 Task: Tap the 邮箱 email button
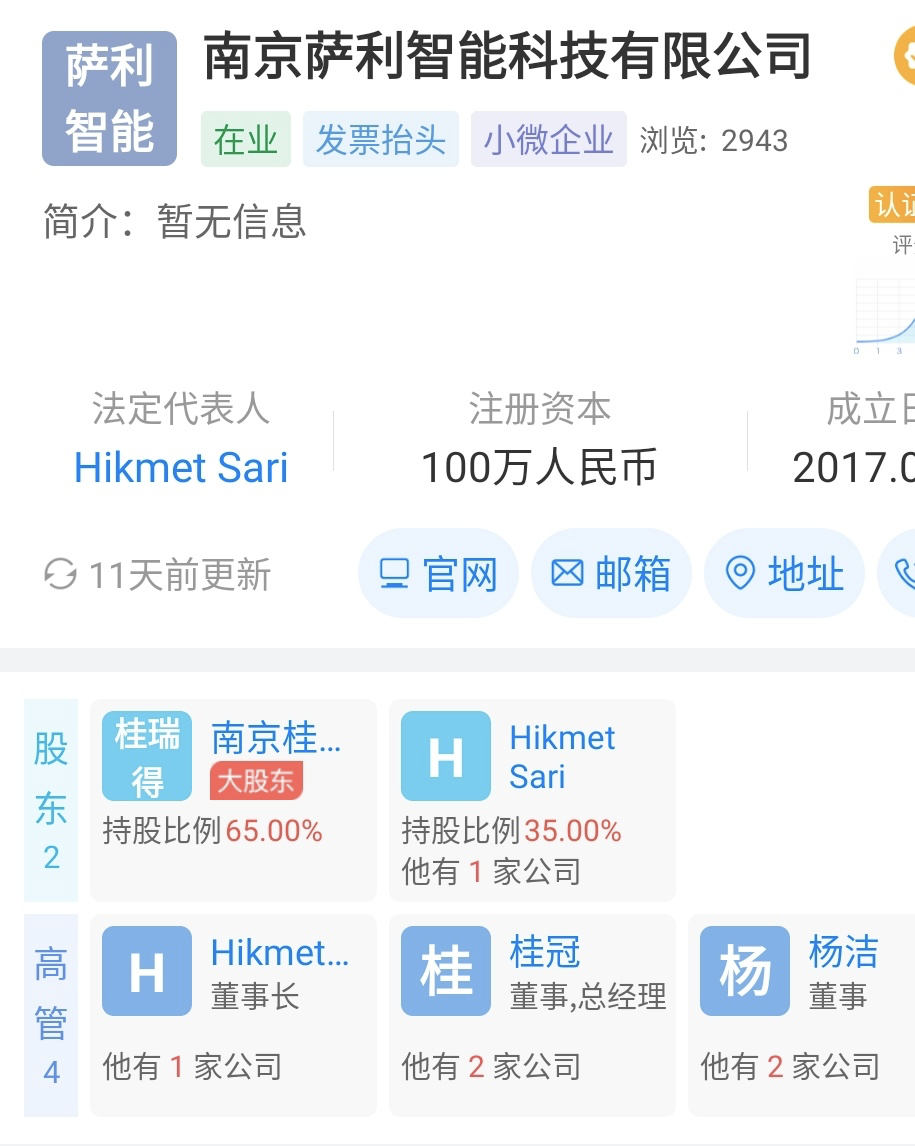tap(611, 574)
